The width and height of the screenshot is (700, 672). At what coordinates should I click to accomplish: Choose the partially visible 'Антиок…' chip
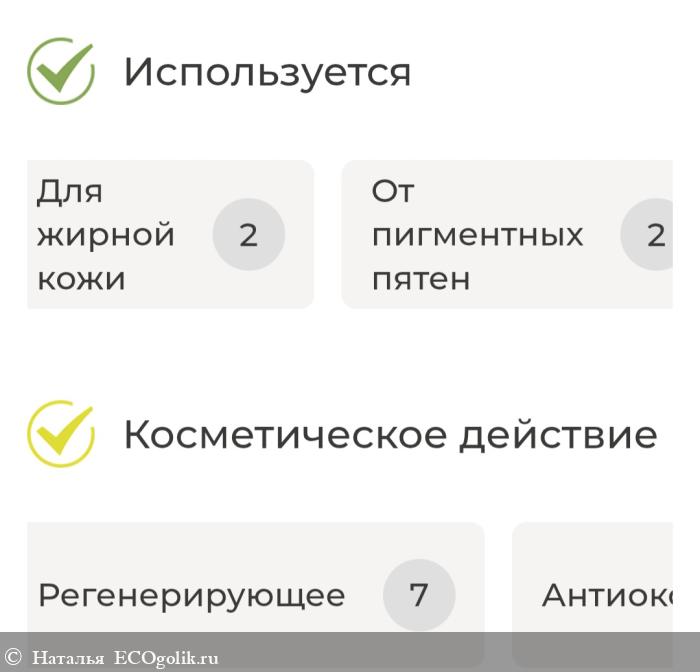(600, 594)
